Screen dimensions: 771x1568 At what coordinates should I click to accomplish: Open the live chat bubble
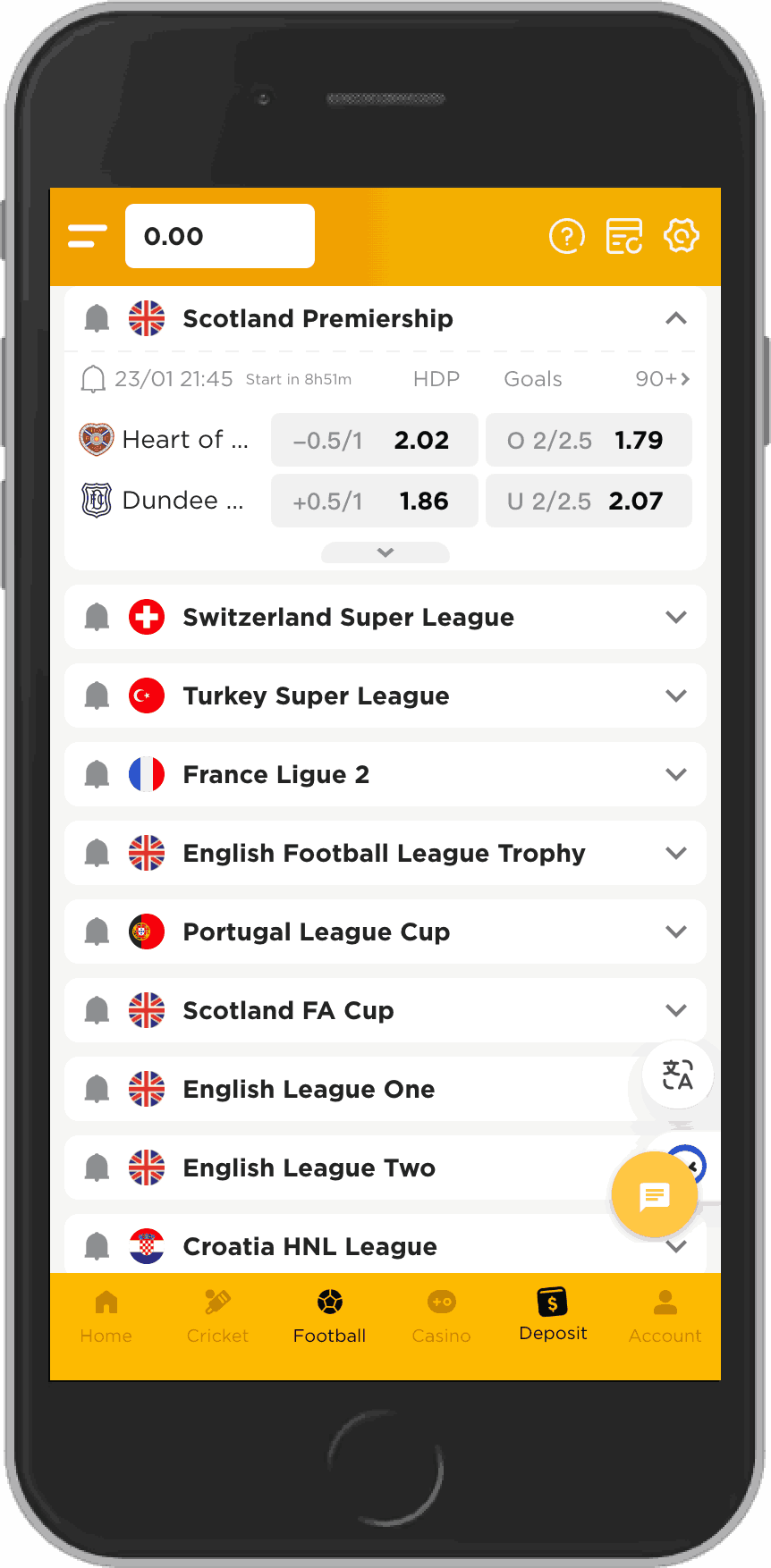654,1195
